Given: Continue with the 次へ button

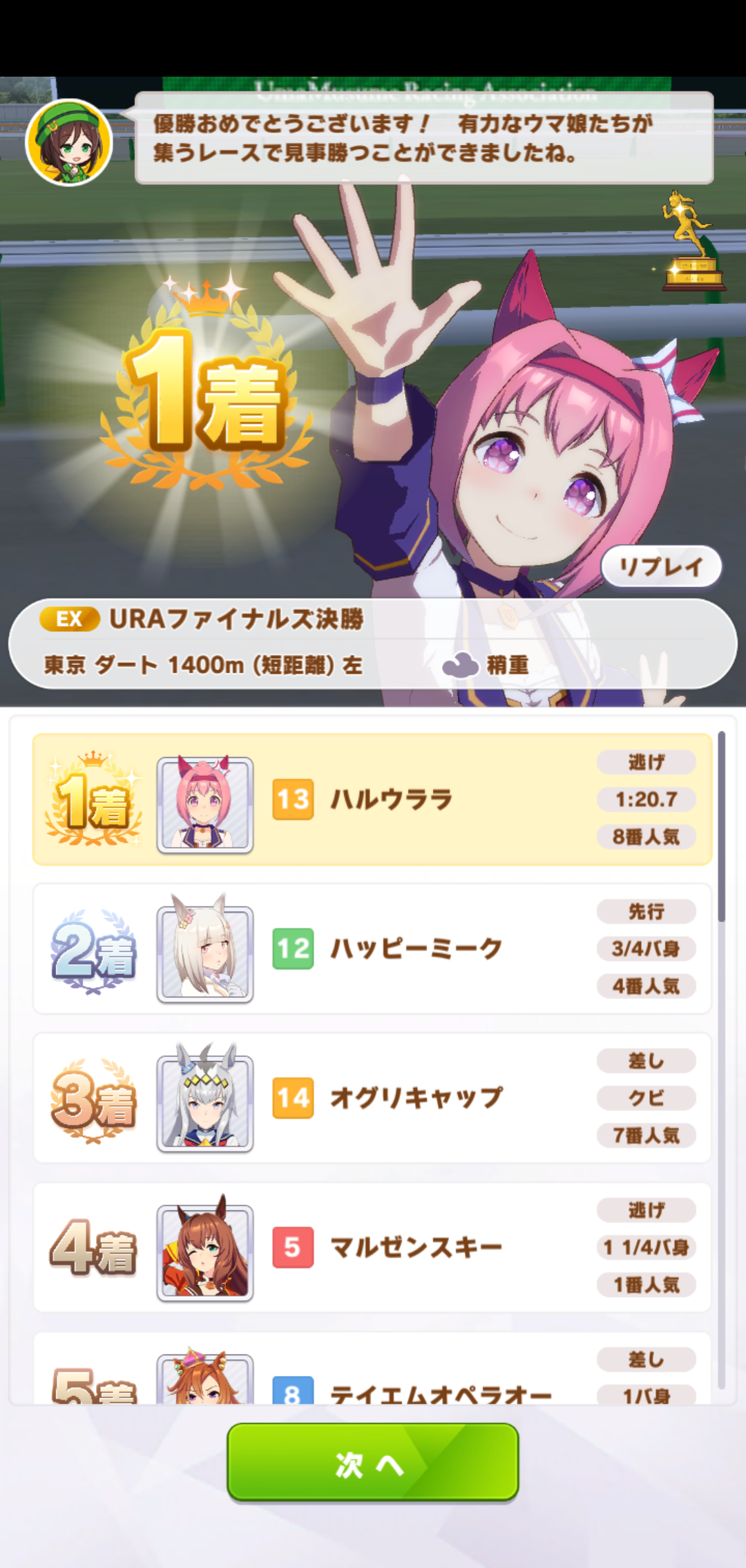Looking at the screenshot, I should (x=372, y=1462).
